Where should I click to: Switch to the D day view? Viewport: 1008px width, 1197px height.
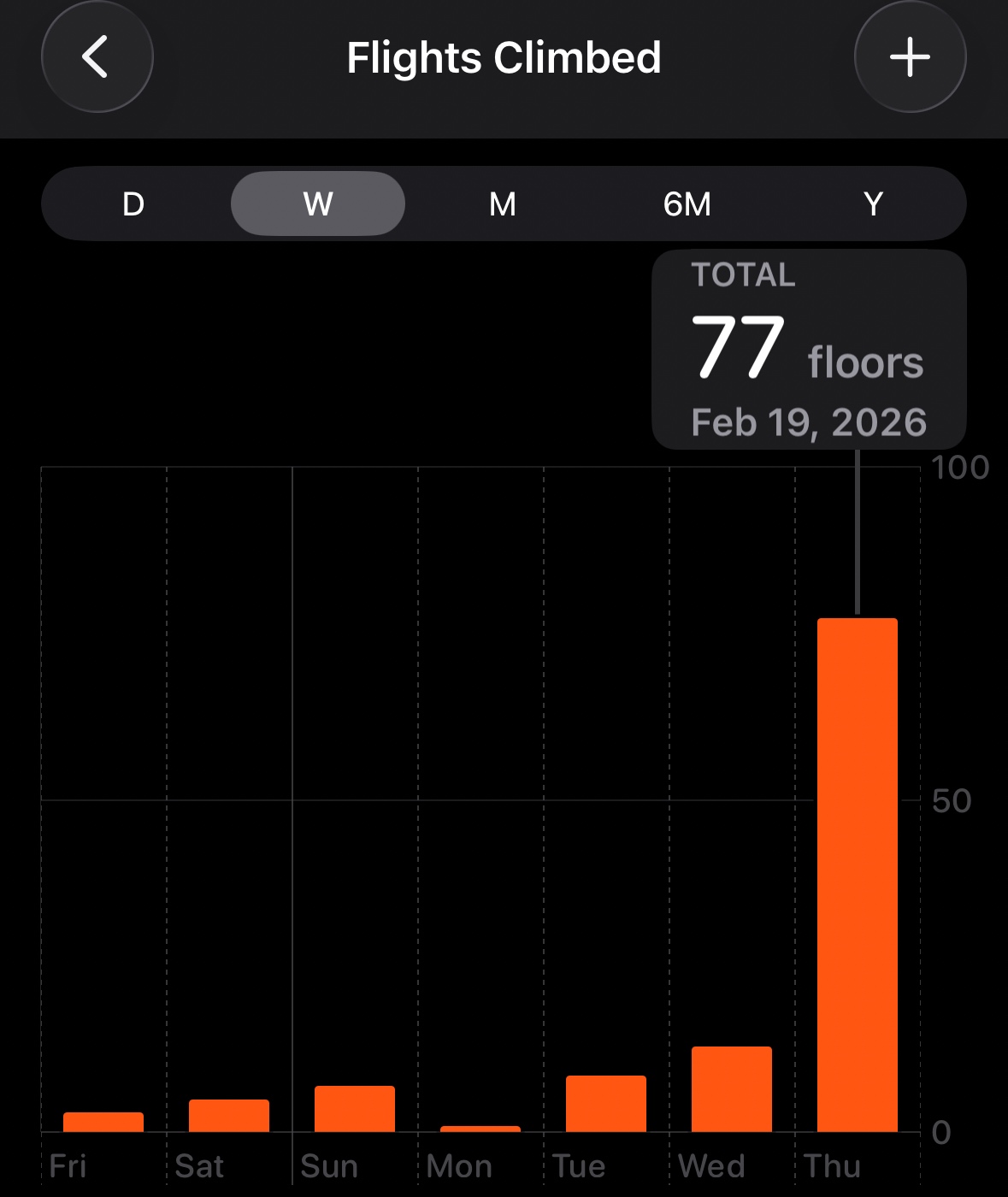133,204
